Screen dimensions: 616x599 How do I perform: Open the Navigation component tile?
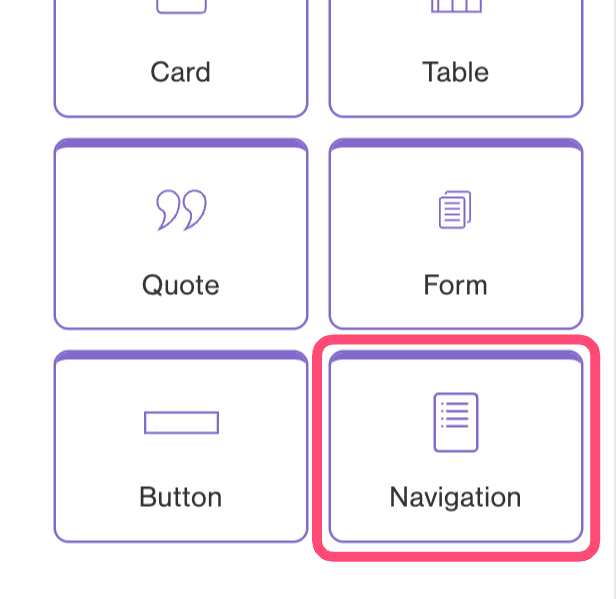pyautogui.click(x=456, y=448)
